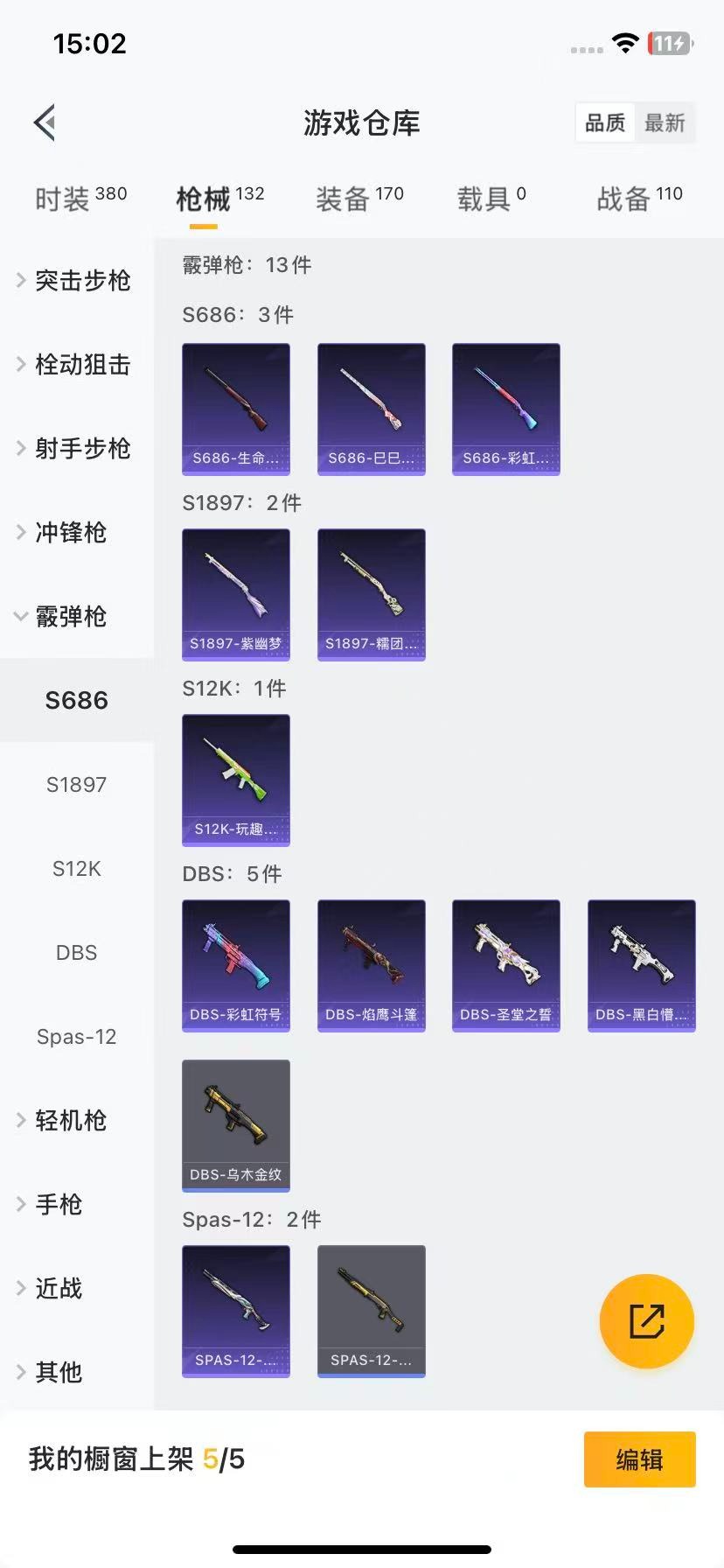This screenshot has height=1568, width=724.
Task: Switch to the 时装 tab
Action: pyautogui.click(x=80, y=199)
